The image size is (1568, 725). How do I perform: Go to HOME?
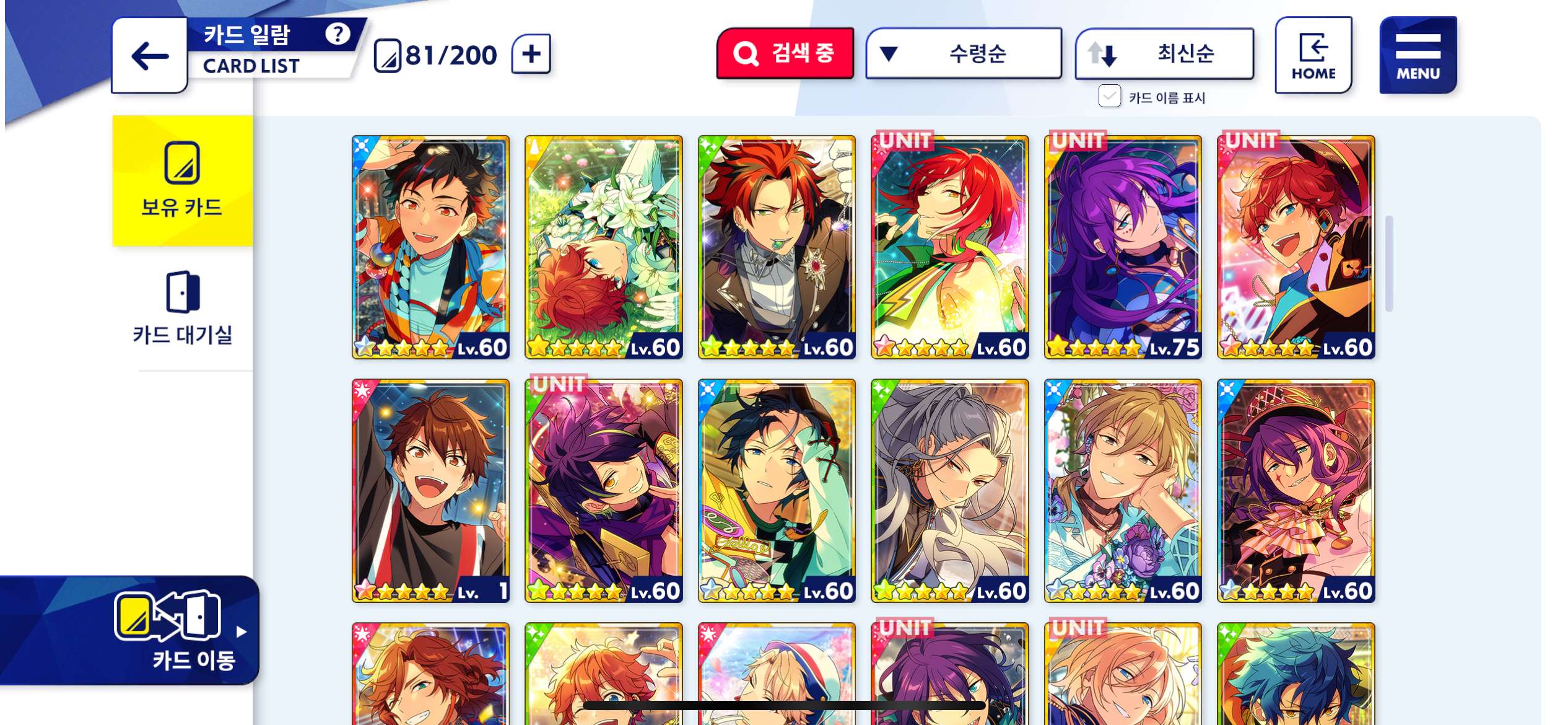tap(1313, 55)
